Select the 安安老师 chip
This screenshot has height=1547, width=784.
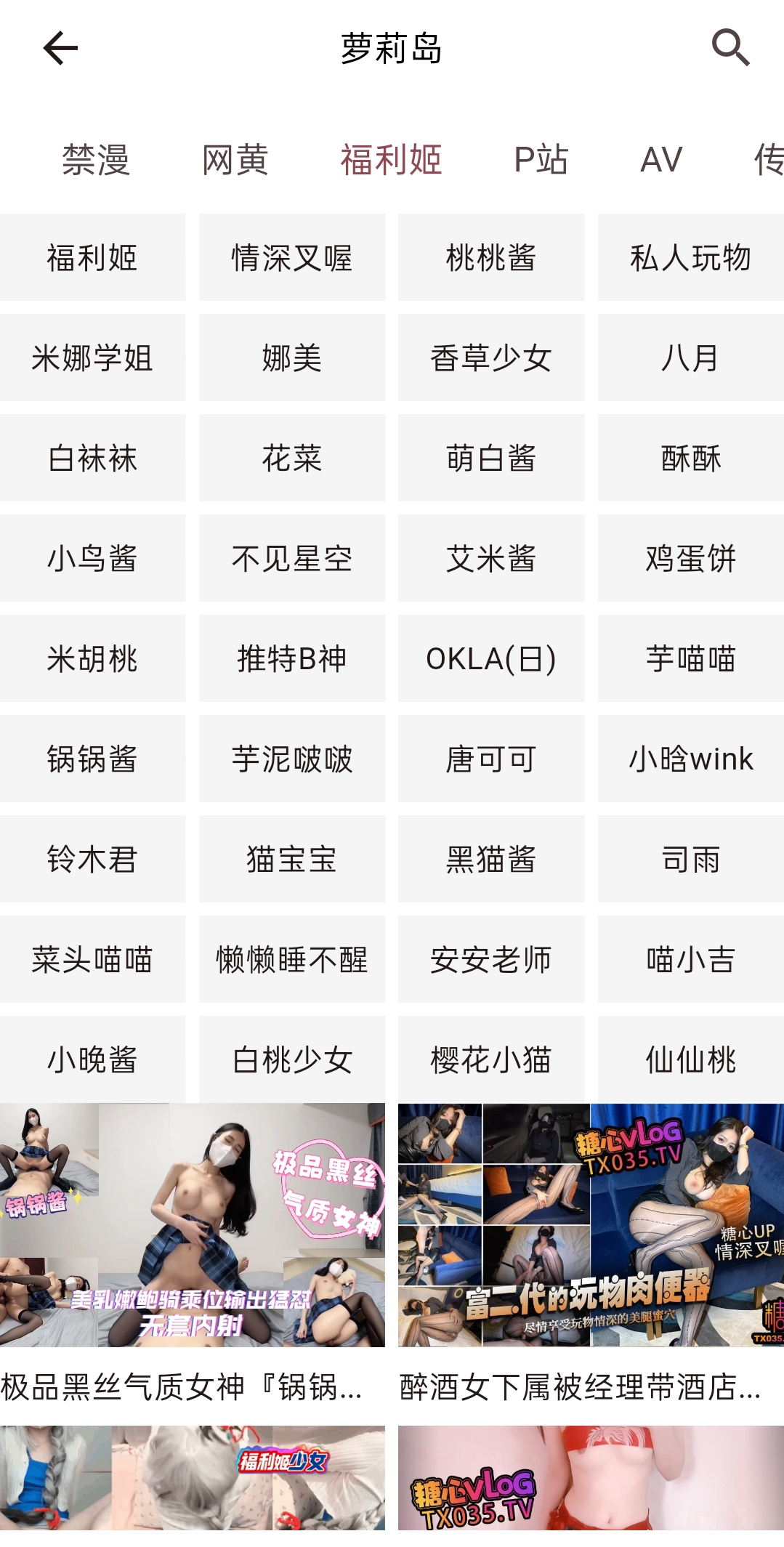[x=491, y=960]
